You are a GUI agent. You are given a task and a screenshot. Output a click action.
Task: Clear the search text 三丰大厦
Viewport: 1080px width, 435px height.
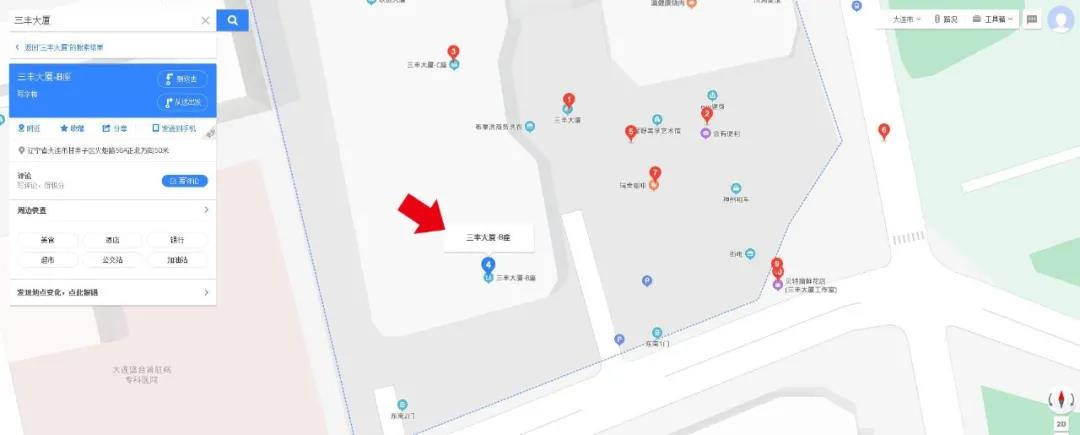pyautogui.click(x=205, y=20)
